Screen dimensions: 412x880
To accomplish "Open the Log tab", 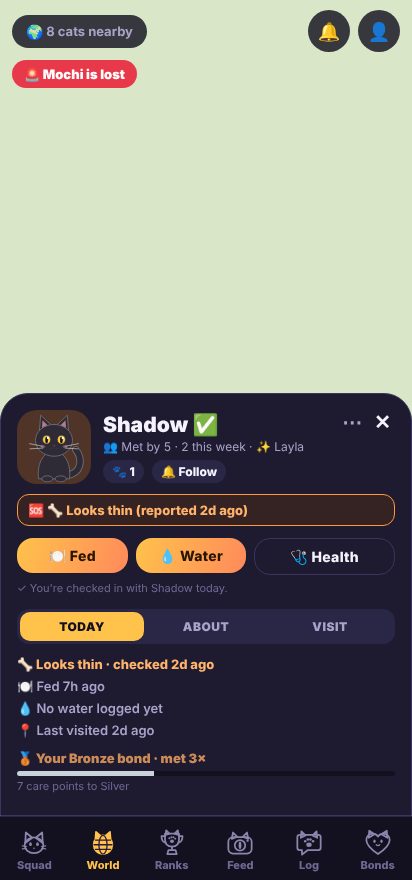I will (x=309, y=850).
